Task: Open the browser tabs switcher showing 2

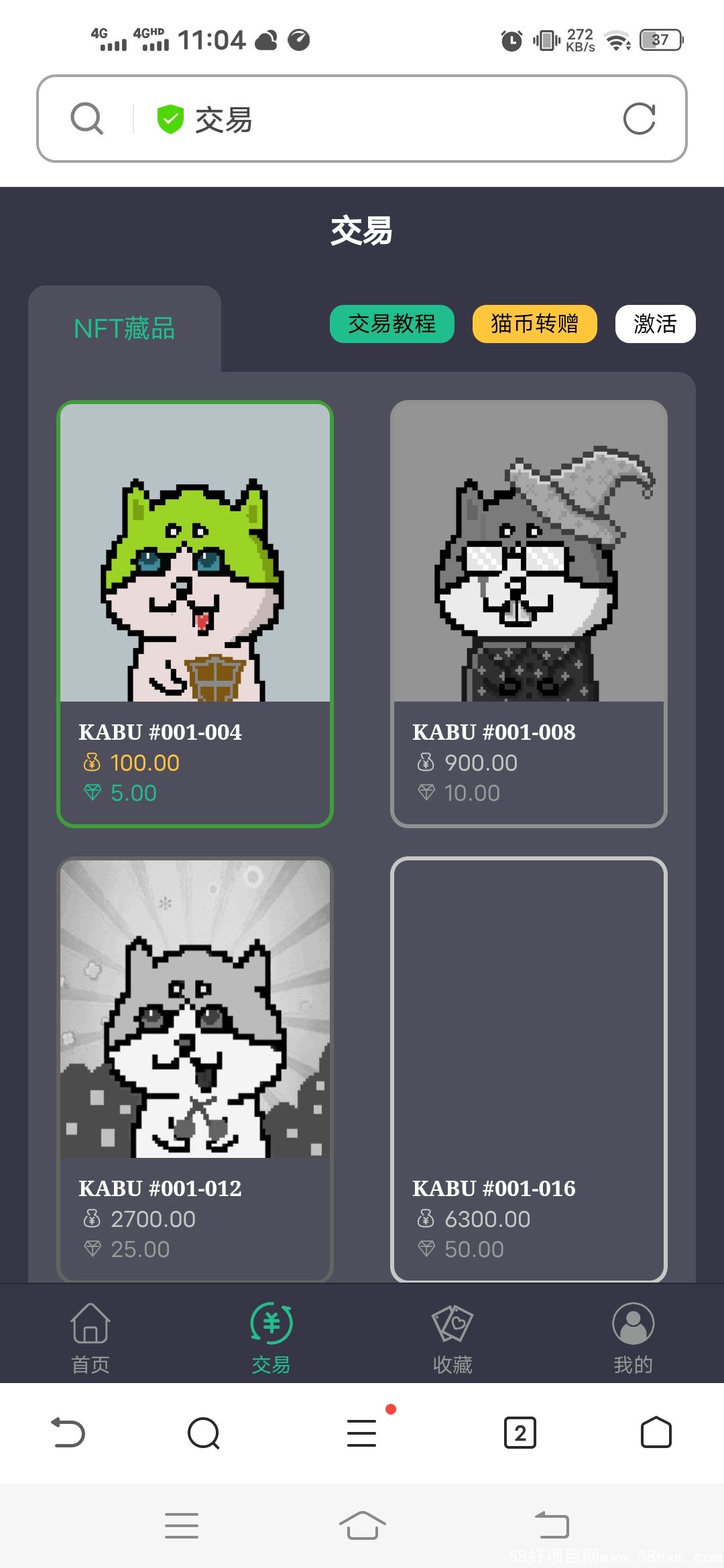Action: click(x=520, y=1433)
